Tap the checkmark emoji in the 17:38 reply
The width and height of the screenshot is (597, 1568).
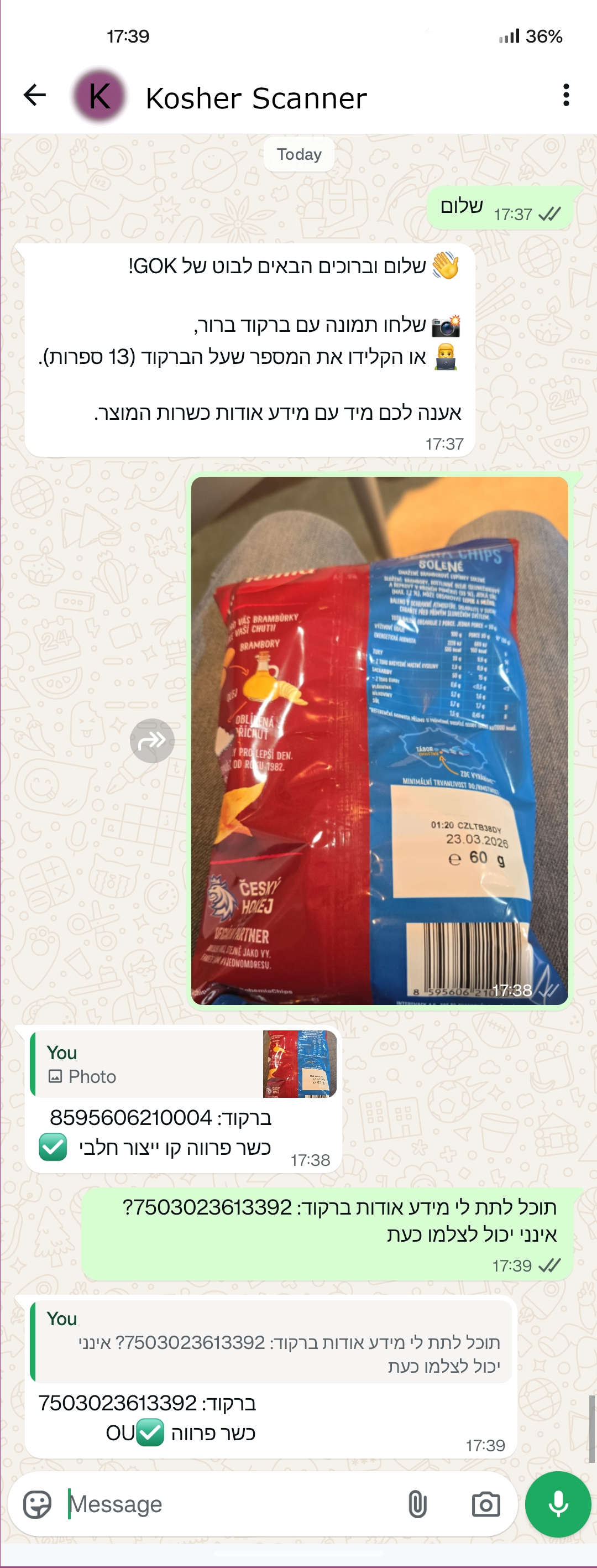(53, 1147)
